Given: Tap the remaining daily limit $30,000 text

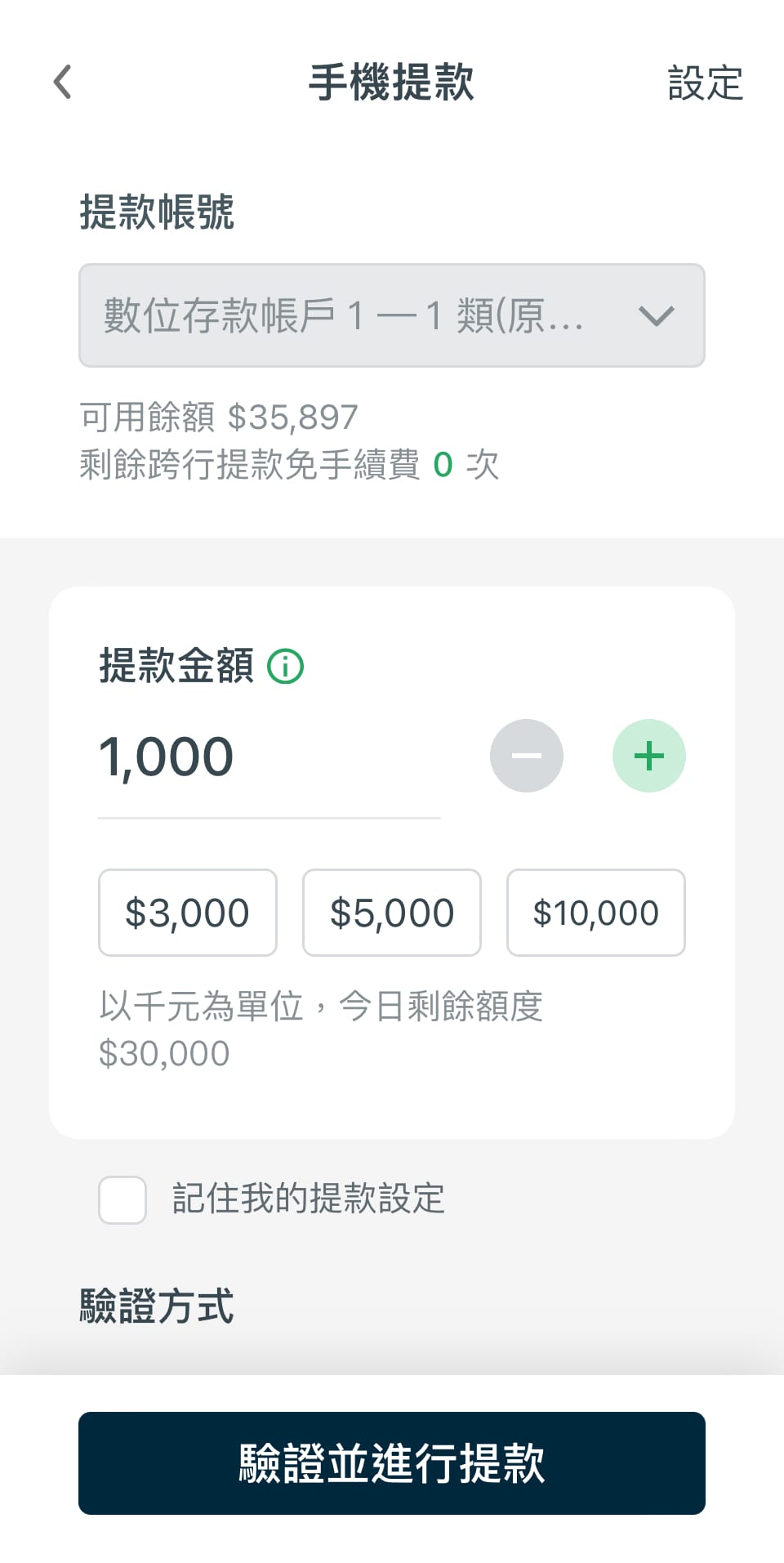Looking at the screenshot, I should (163, 1052).
